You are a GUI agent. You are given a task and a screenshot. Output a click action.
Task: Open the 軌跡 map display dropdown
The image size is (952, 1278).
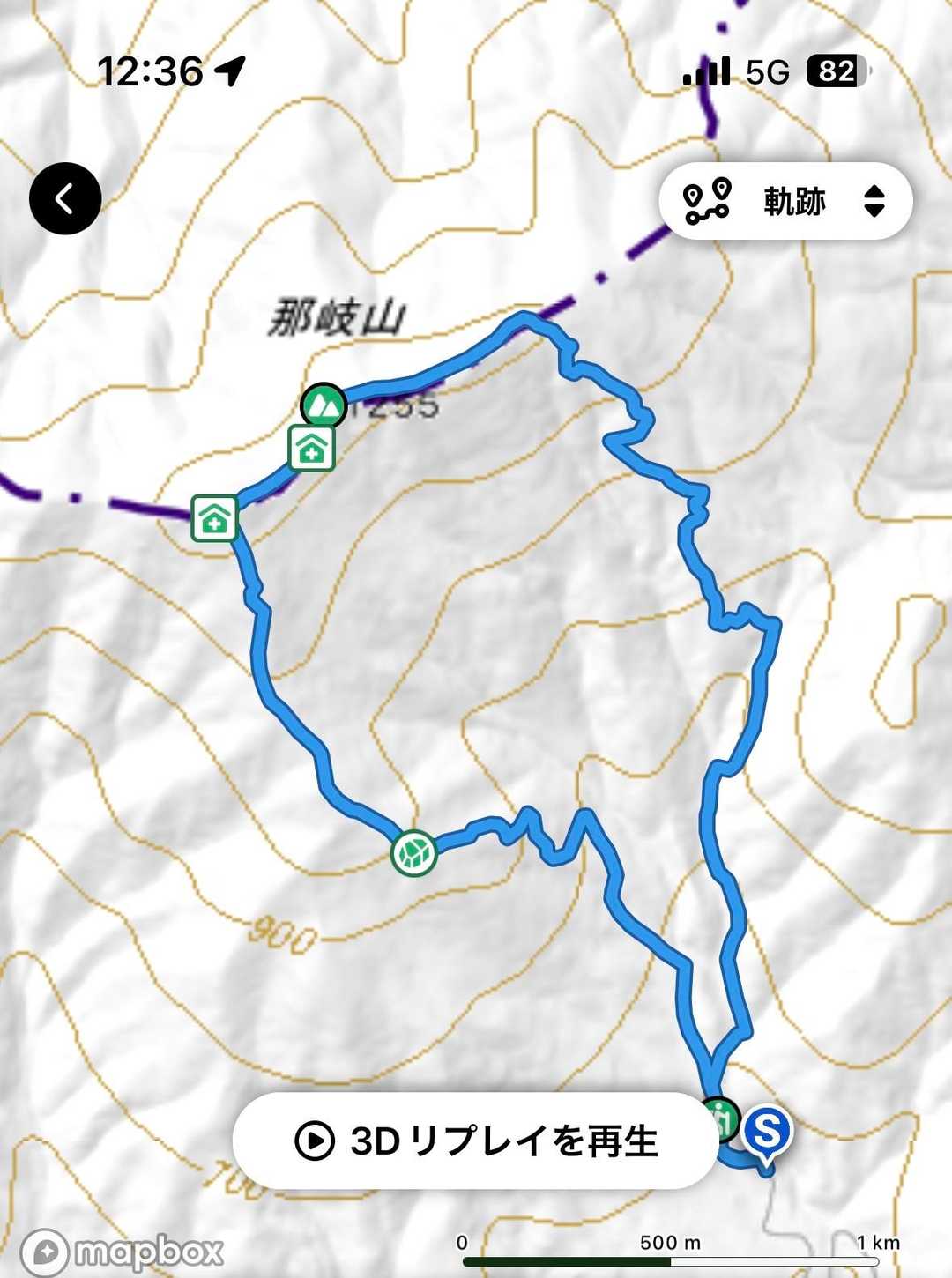(x=785, y=201)
